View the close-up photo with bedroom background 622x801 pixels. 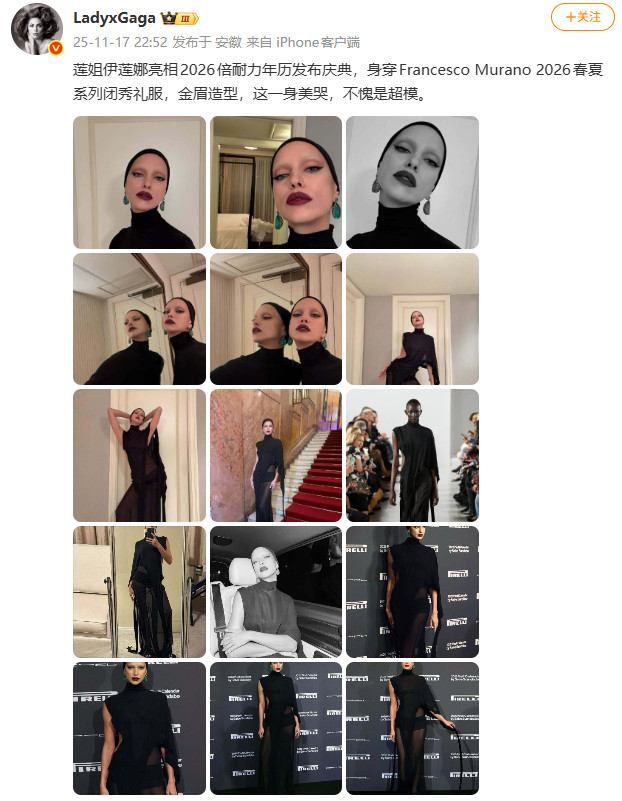pos(276,182)
